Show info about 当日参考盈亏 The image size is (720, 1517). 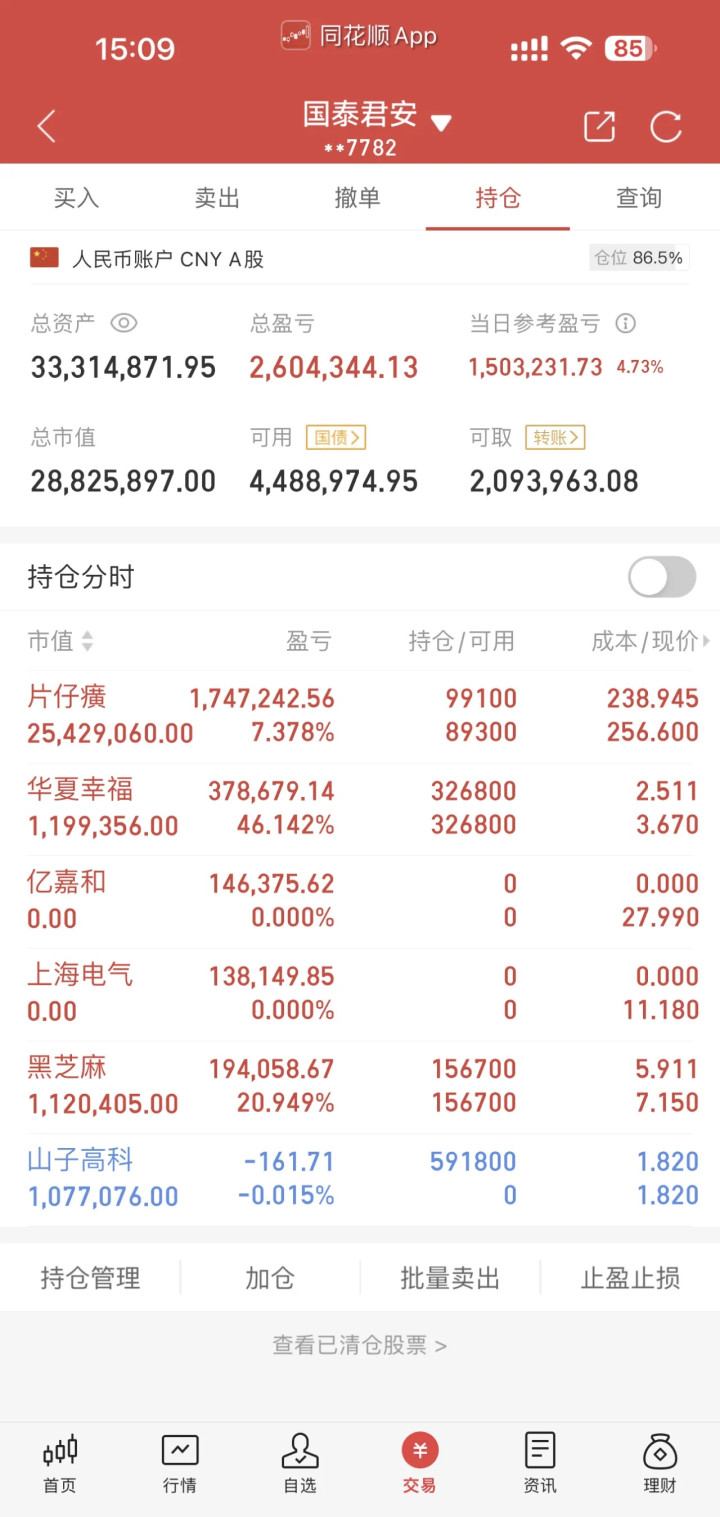pyautogui.click(x=626, y=323)
